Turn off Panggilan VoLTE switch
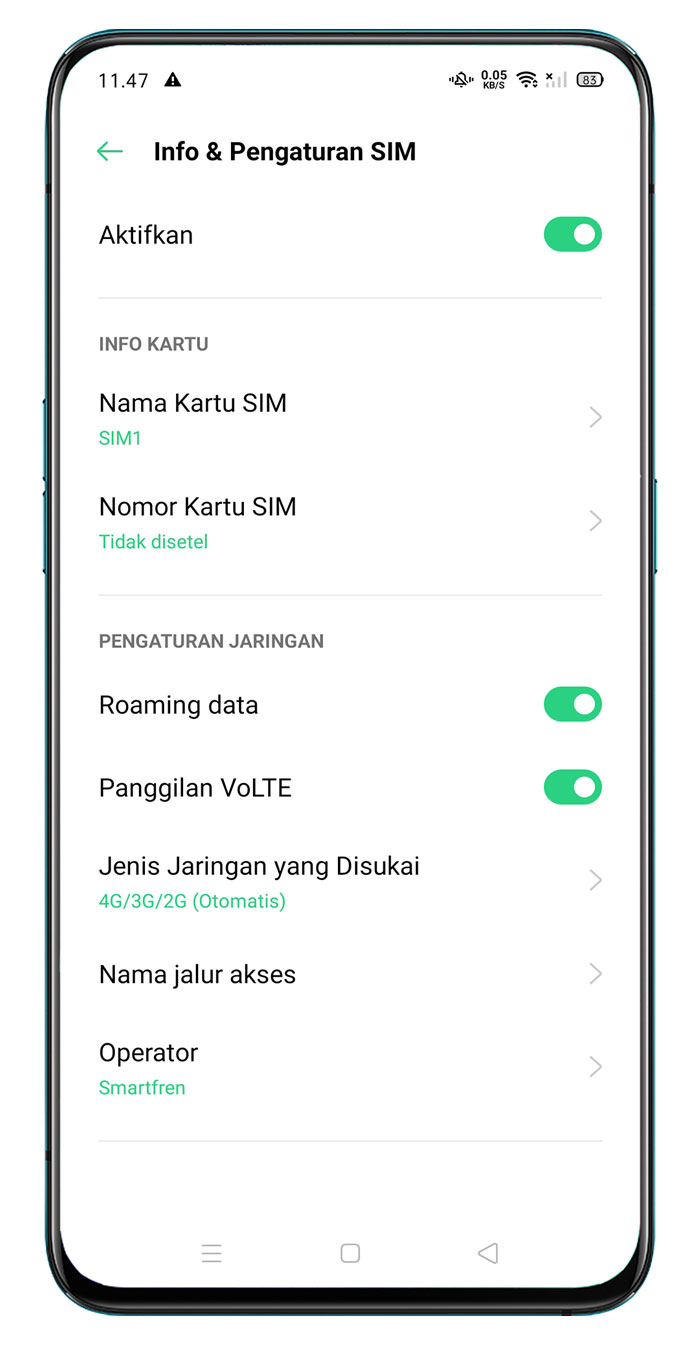The width and height of the screenshot is (700, 1345). click(572, 787)
